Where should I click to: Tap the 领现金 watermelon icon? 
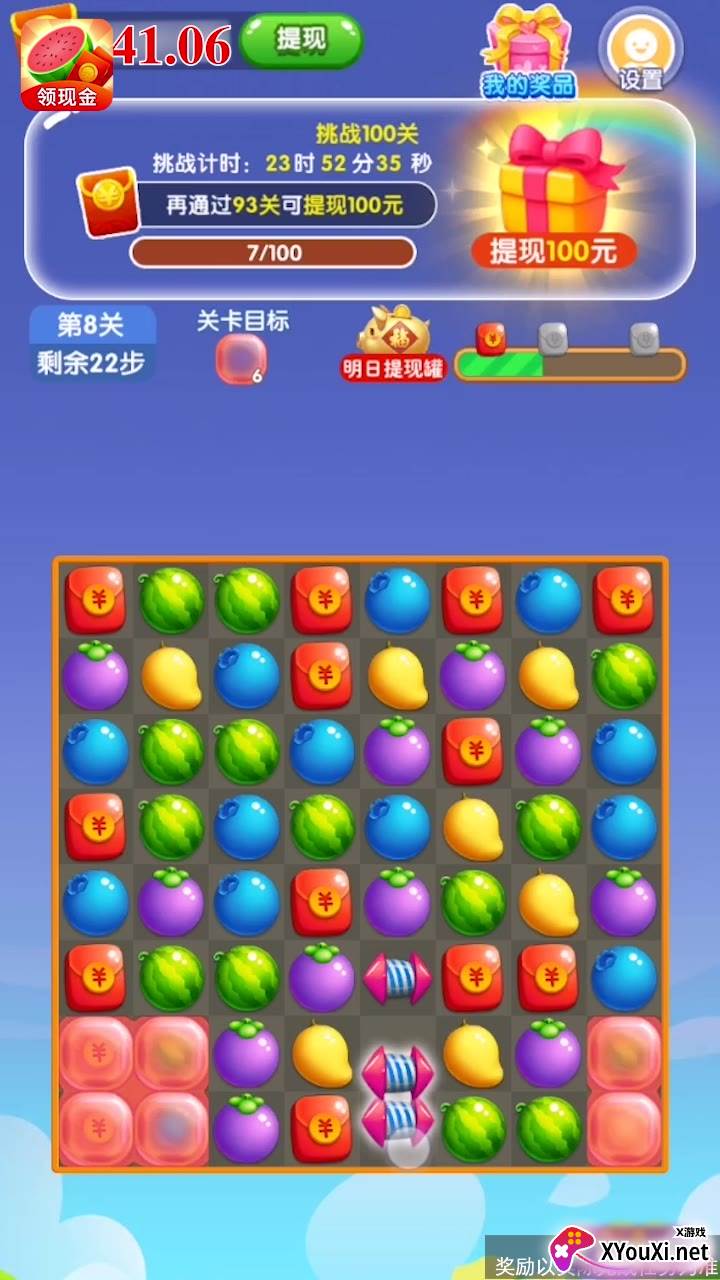pos(67,63)
